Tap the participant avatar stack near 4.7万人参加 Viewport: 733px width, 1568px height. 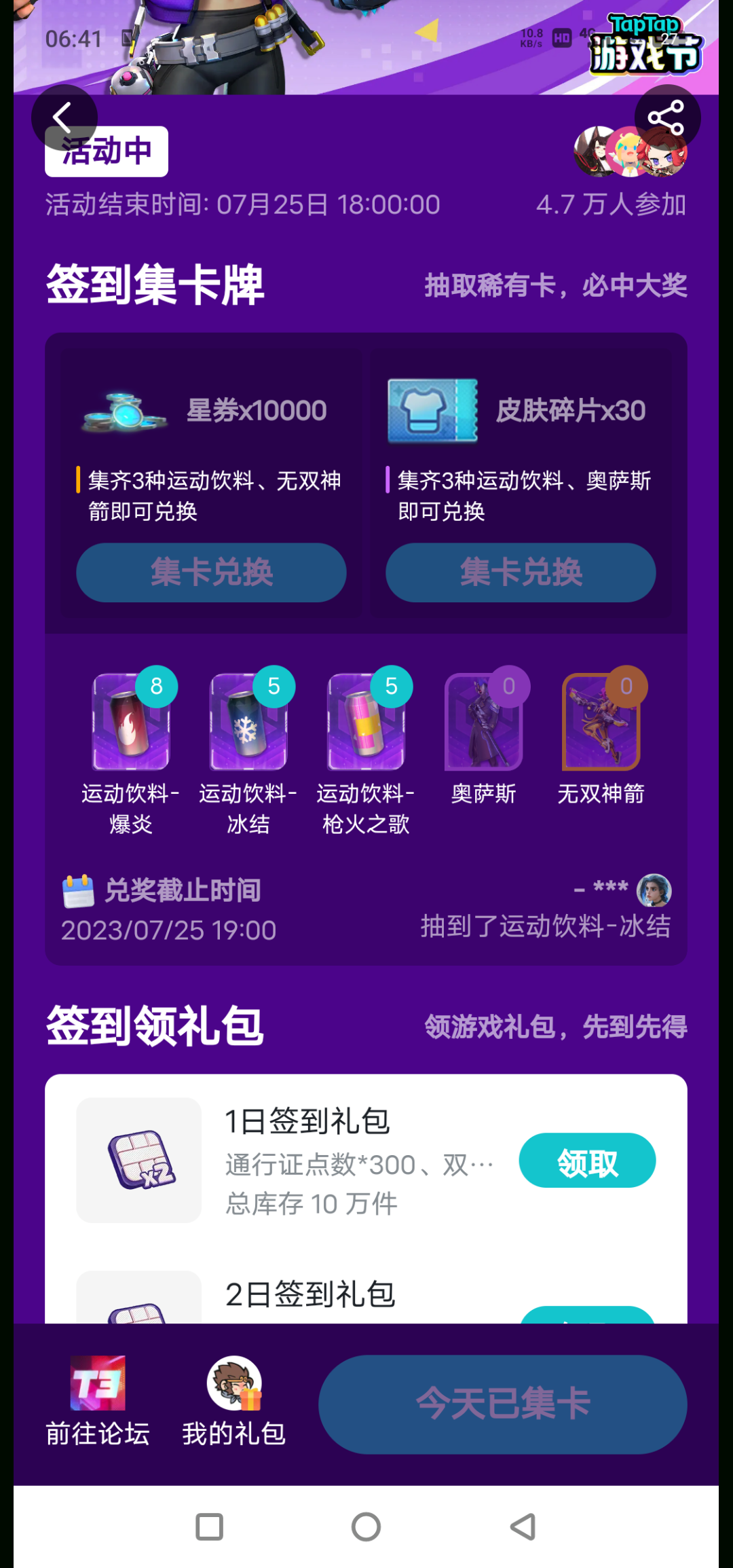tap(631, 151)
